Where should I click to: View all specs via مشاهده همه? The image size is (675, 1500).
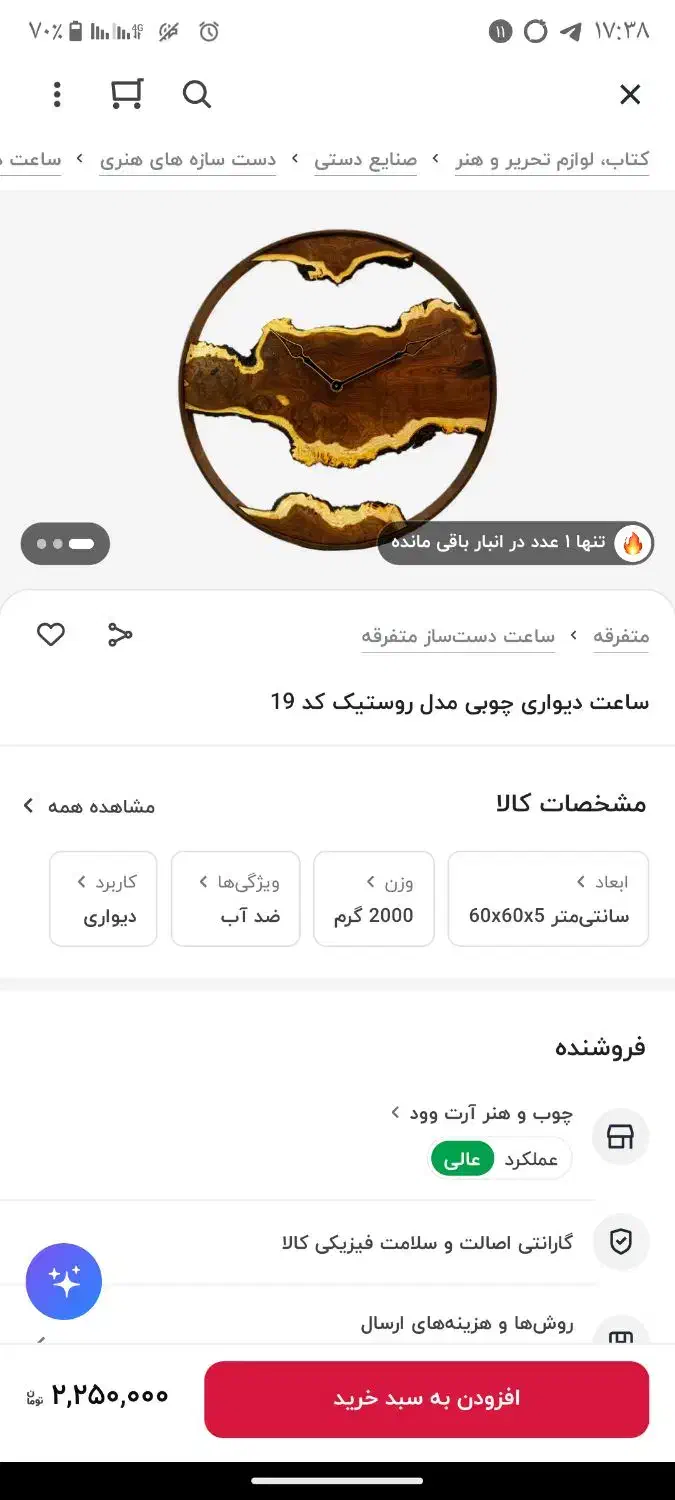90,806
